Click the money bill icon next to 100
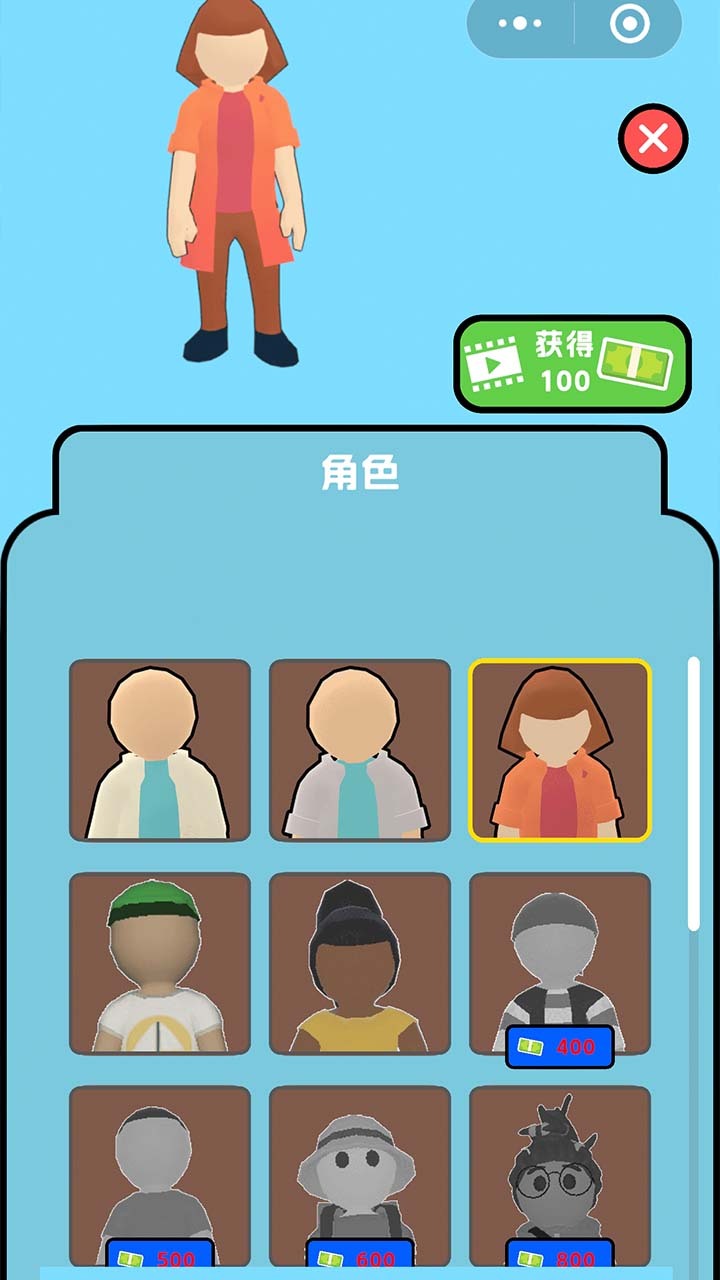This screenshot has width=720, height=1280. 636,364
